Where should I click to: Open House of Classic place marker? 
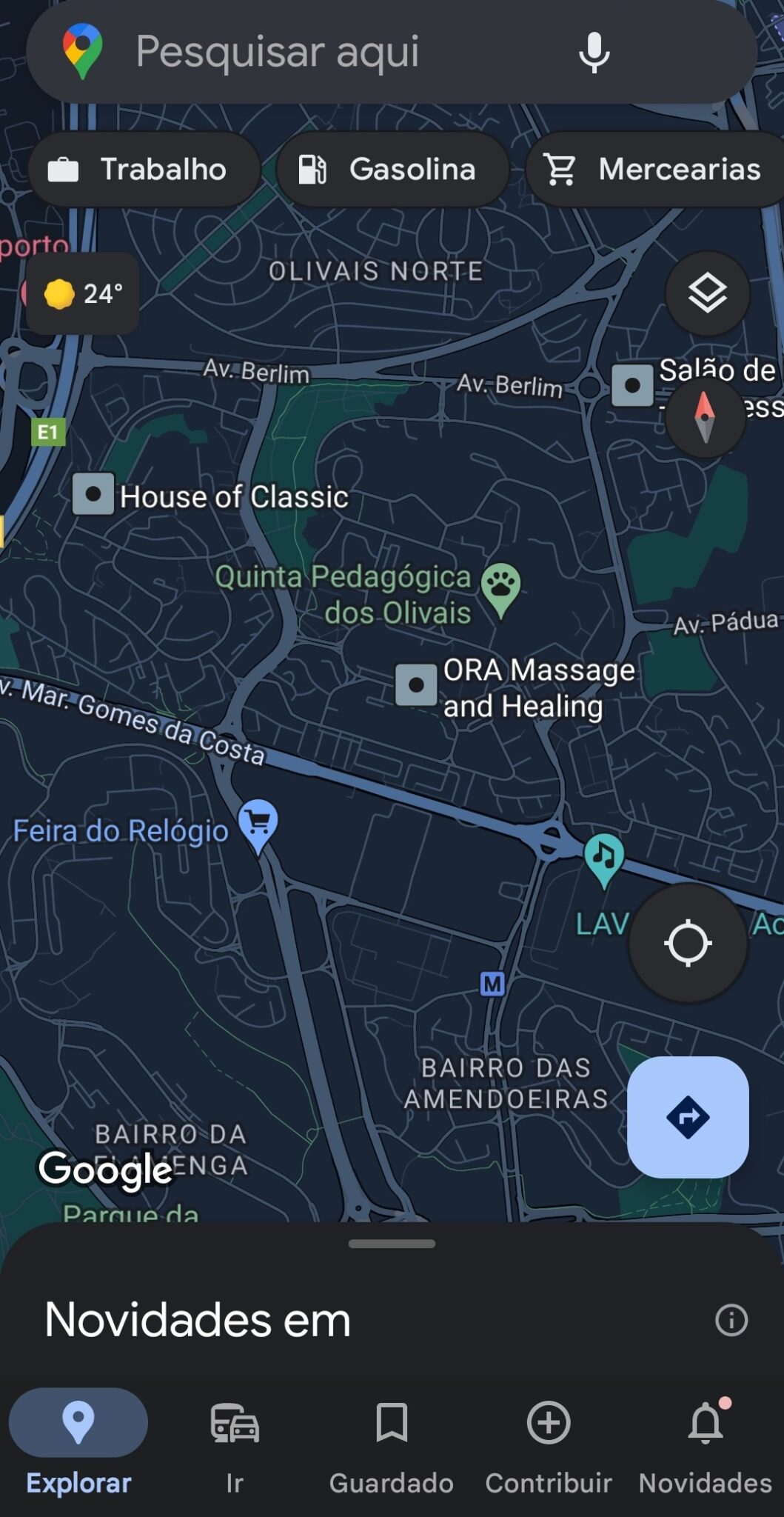point(93,494)
